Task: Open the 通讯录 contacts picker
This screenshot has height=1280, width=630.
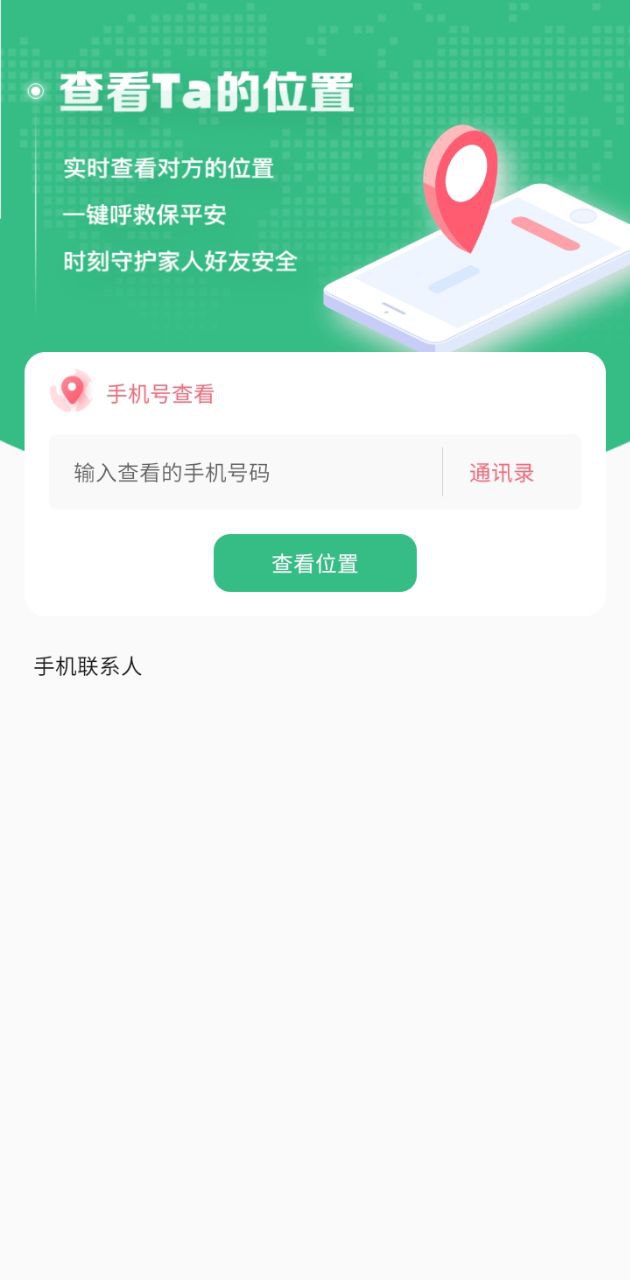Action: coord(502,473)
